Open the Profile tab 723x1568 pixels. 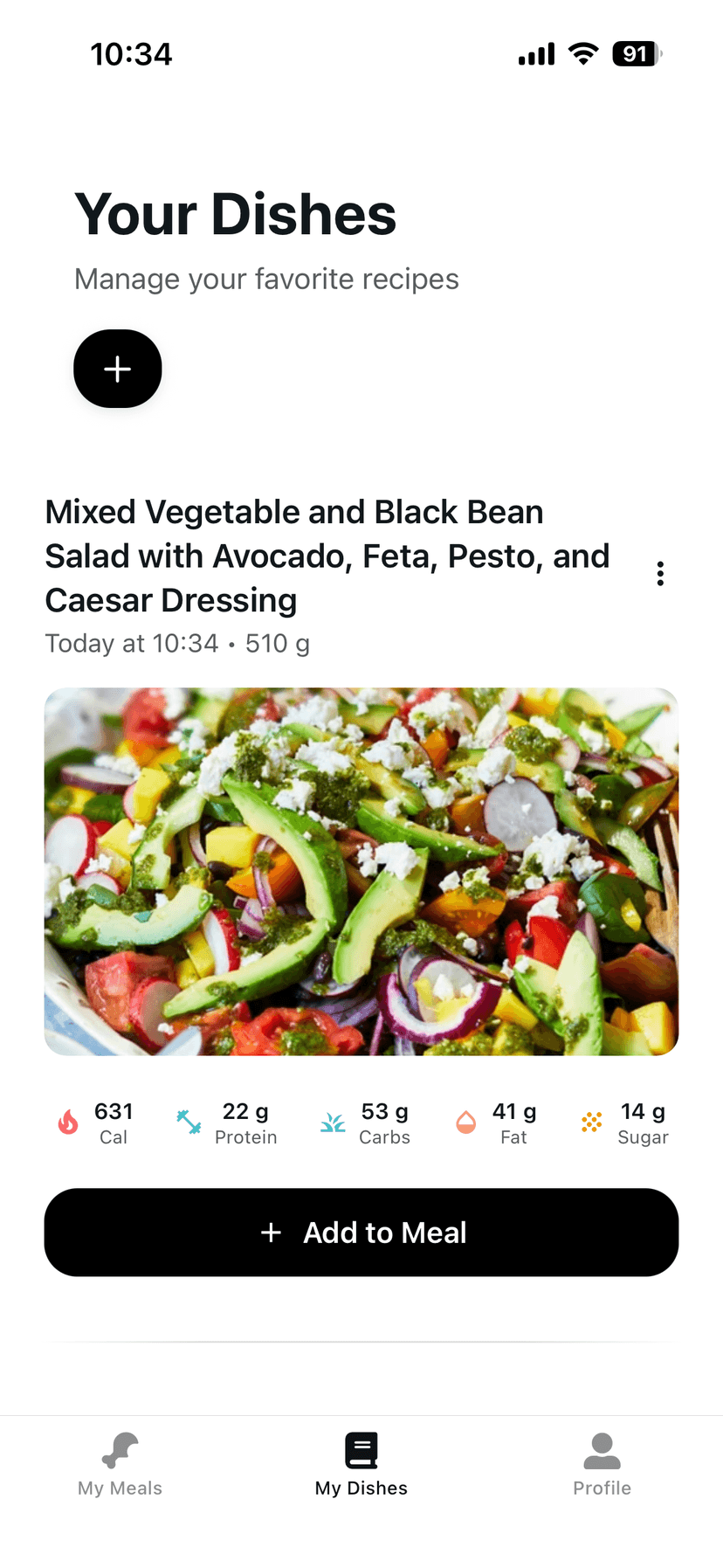602,1465
